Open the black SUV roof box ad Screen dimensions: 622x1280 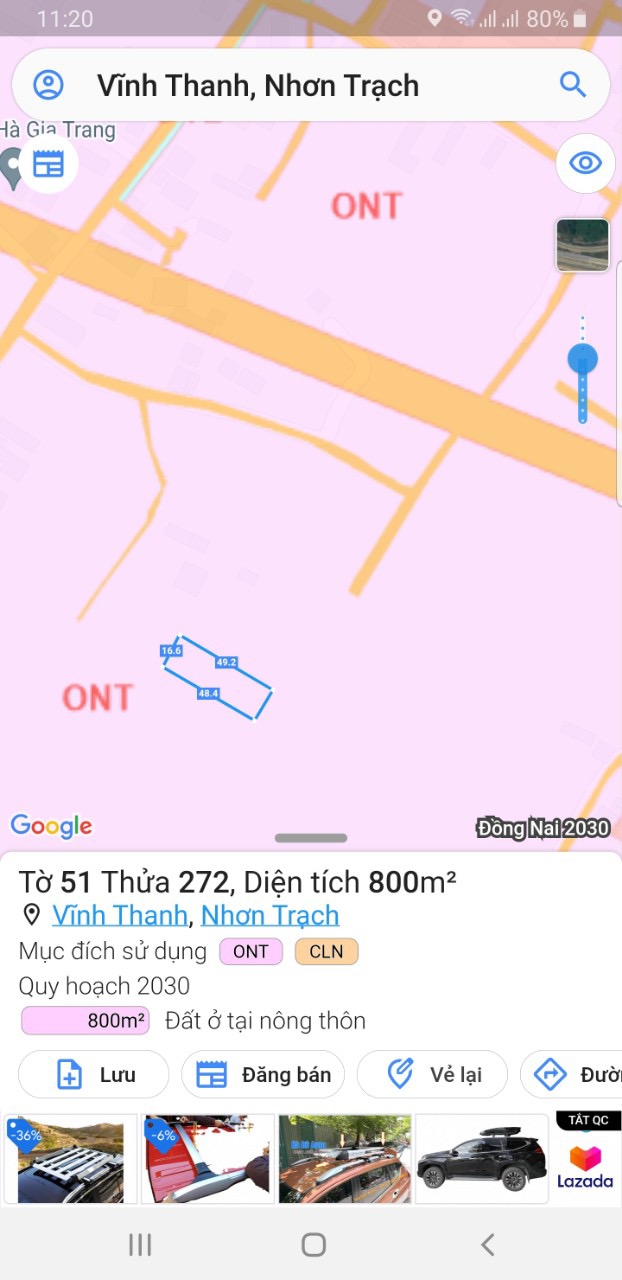coord(481,1160)
